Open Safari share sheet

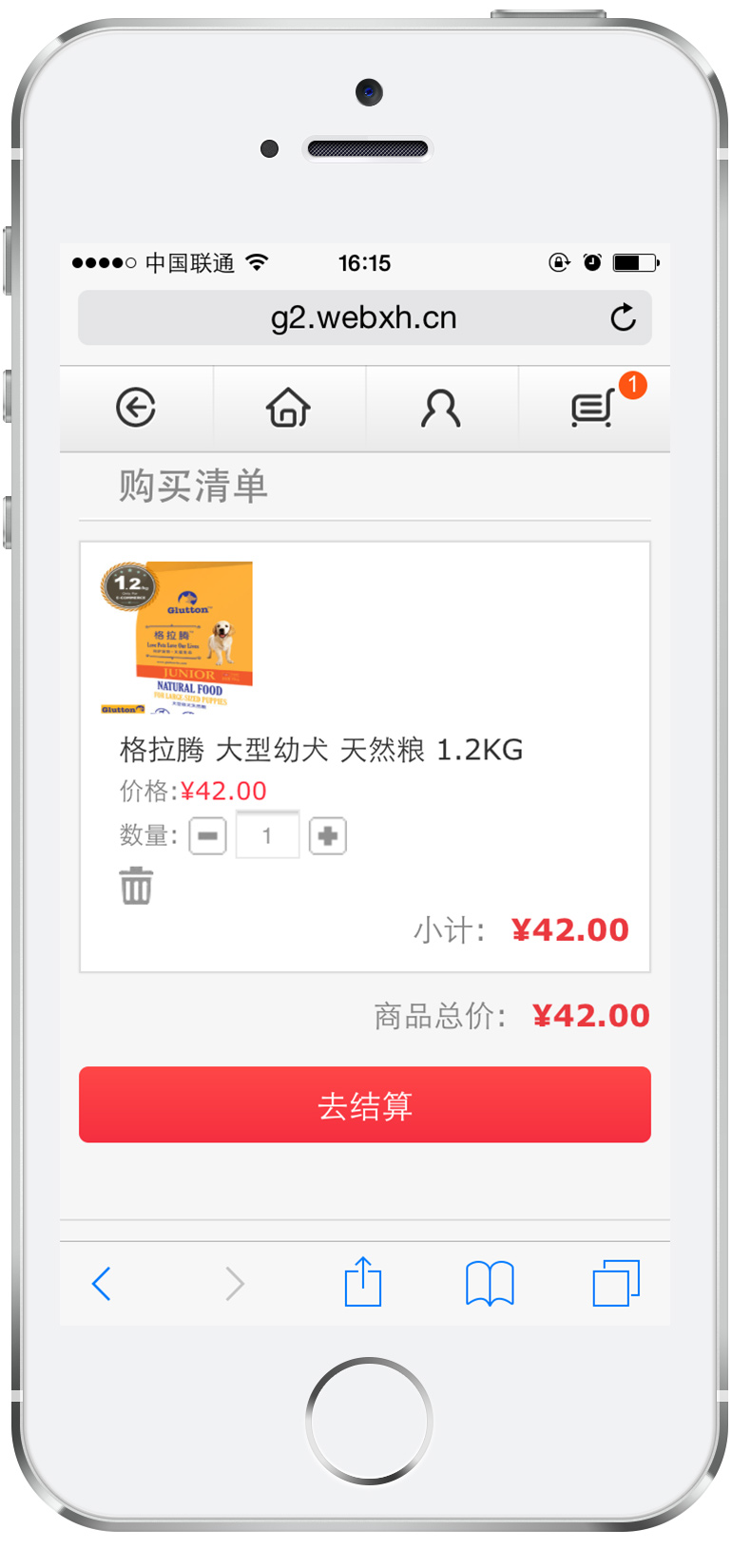point(363,1283)
